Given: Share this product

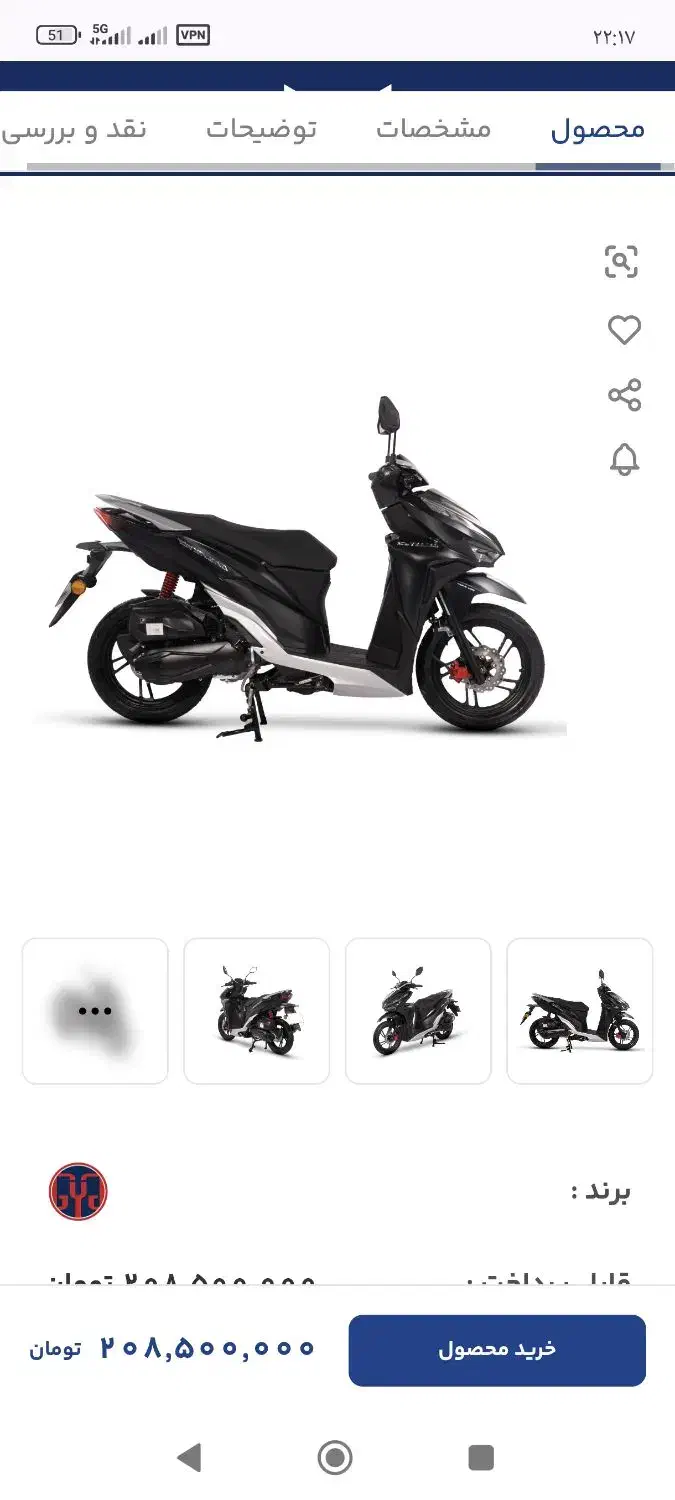Looking at the screenshot, I should pyautogui.click(x=624, y=395).
